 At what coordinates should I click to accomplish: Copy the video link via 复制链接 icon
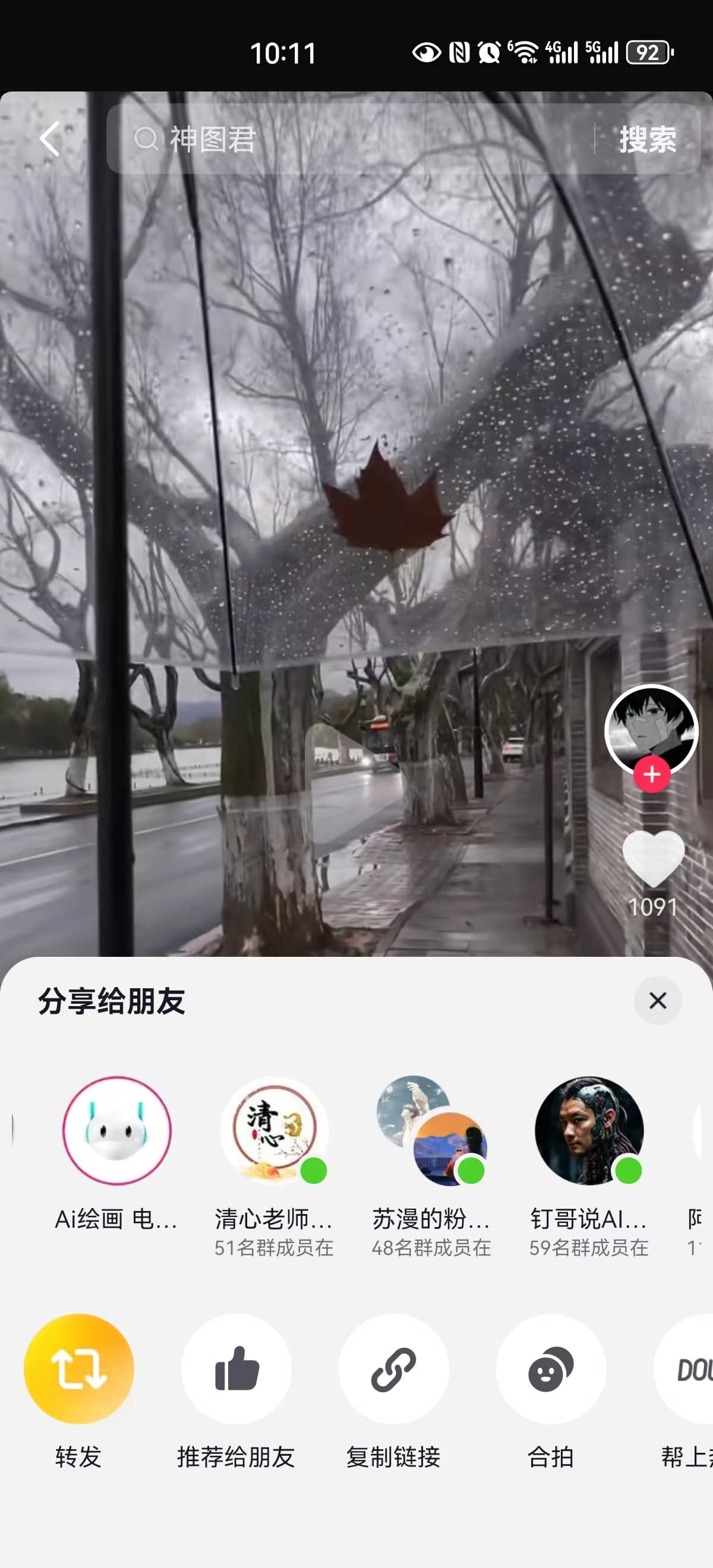[x=393, y=1368]
